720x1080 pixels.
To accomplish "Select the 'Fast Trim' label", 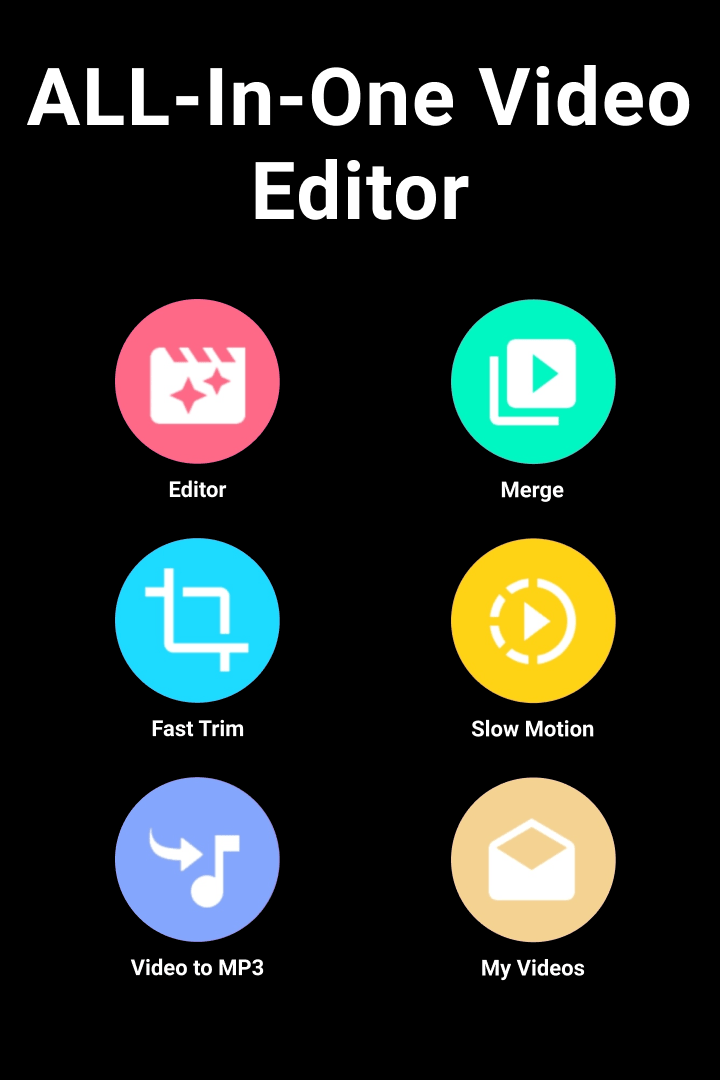I will [197, 729].
